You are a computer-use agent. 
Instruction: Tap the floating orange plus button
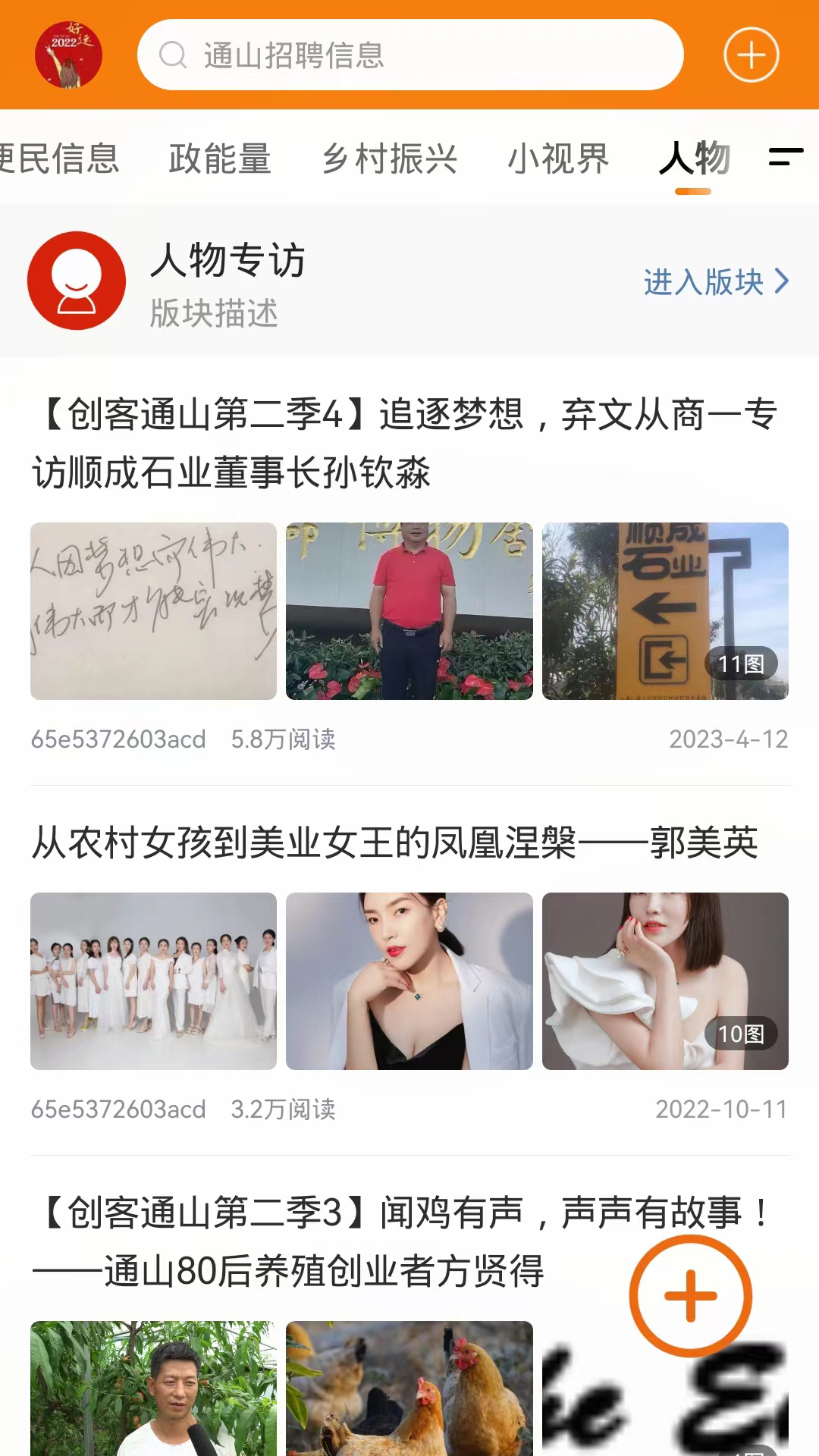pyautogui.click(x=690, y=1296)
